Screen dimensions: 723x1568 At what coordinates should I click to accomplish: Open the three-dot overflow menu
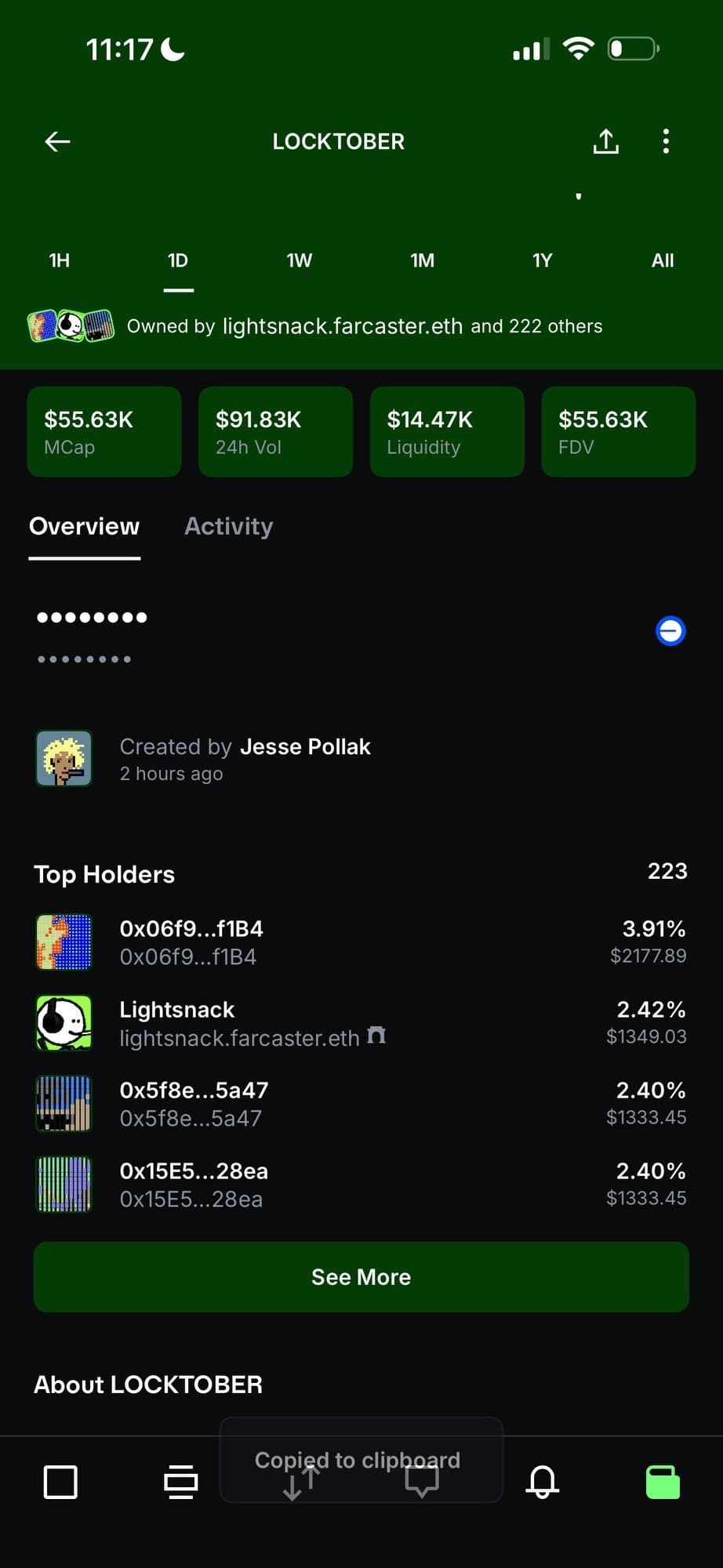point(666,142)
